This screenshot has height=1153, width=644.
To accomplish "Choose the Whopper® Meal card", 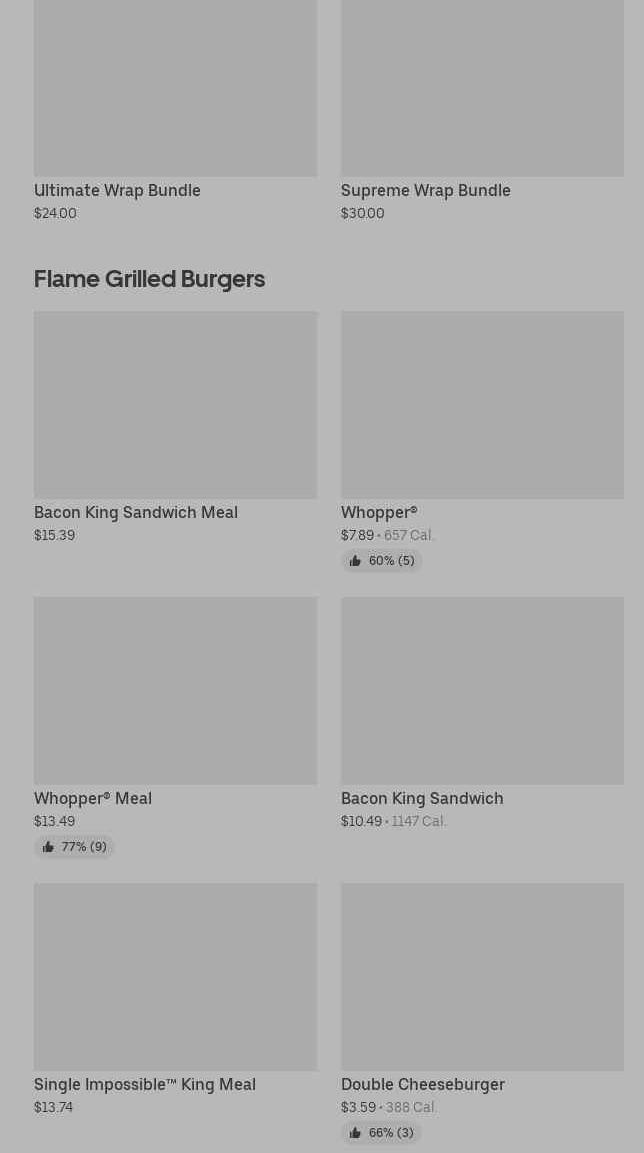I will 175,727.
